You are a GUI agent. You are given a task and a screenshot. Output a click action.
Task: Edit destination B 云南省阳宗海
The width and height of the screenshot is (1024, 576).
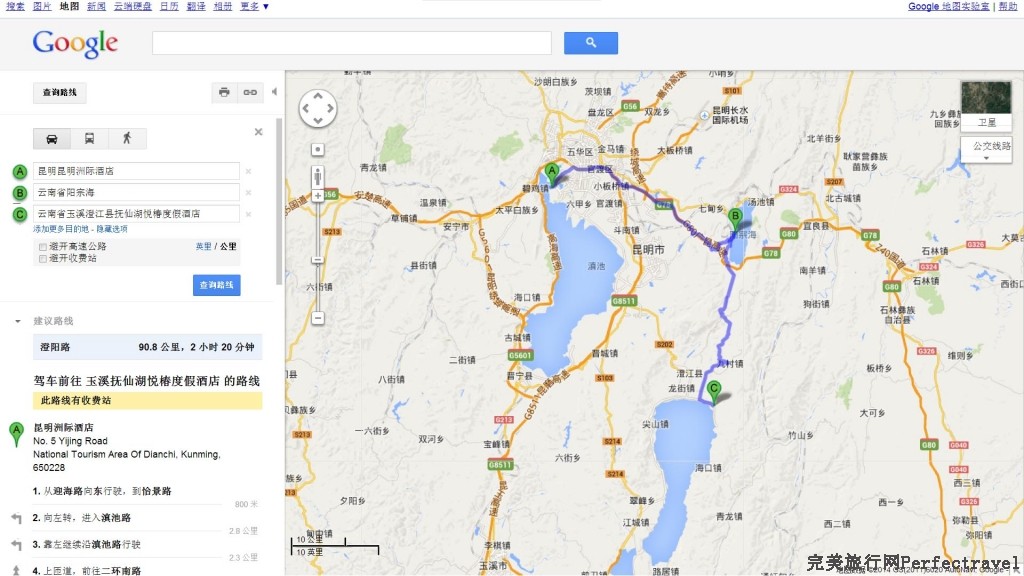[137, 192]
